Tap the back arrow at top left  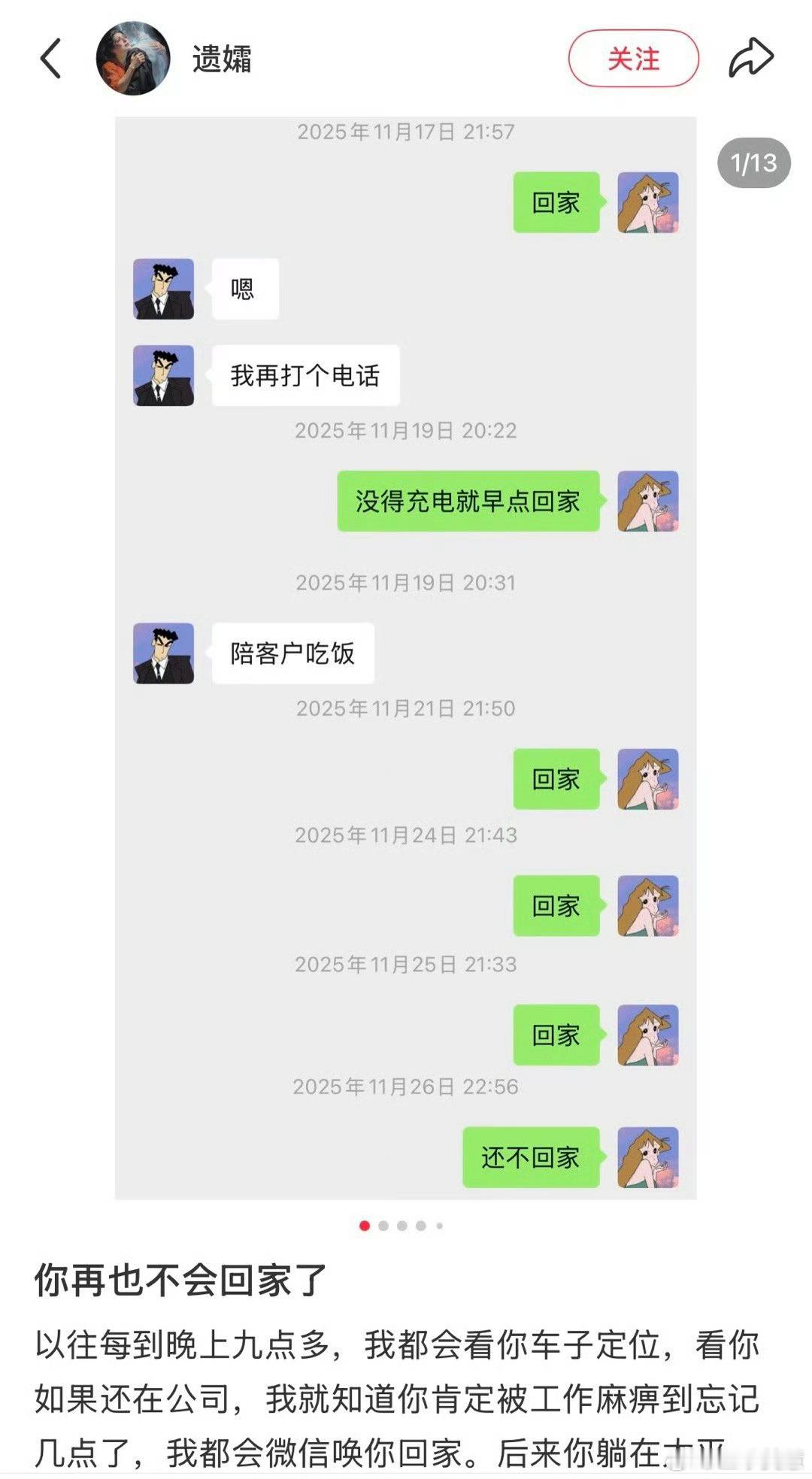coord(50,56)
